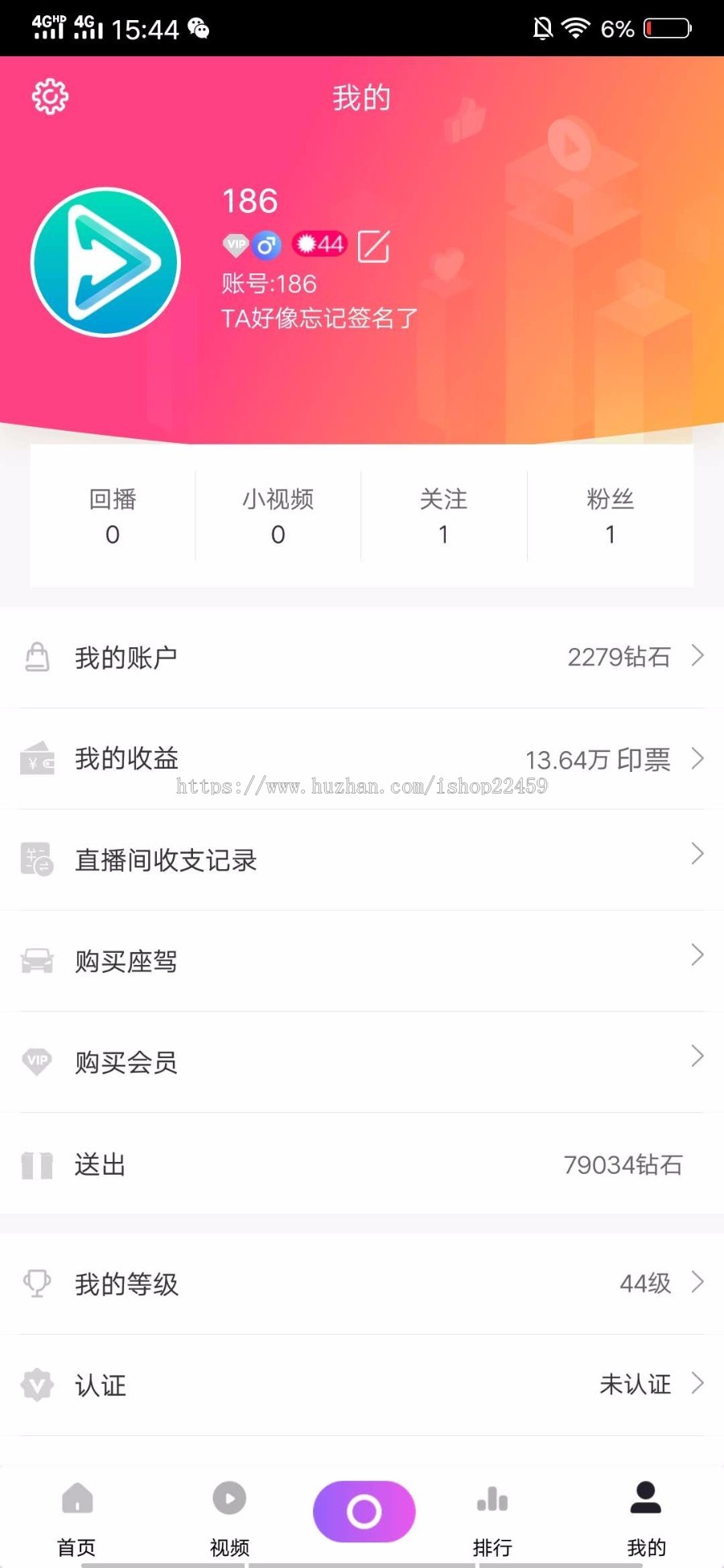
Task: Open the 排行 tab
Action: coord(492,1520)
